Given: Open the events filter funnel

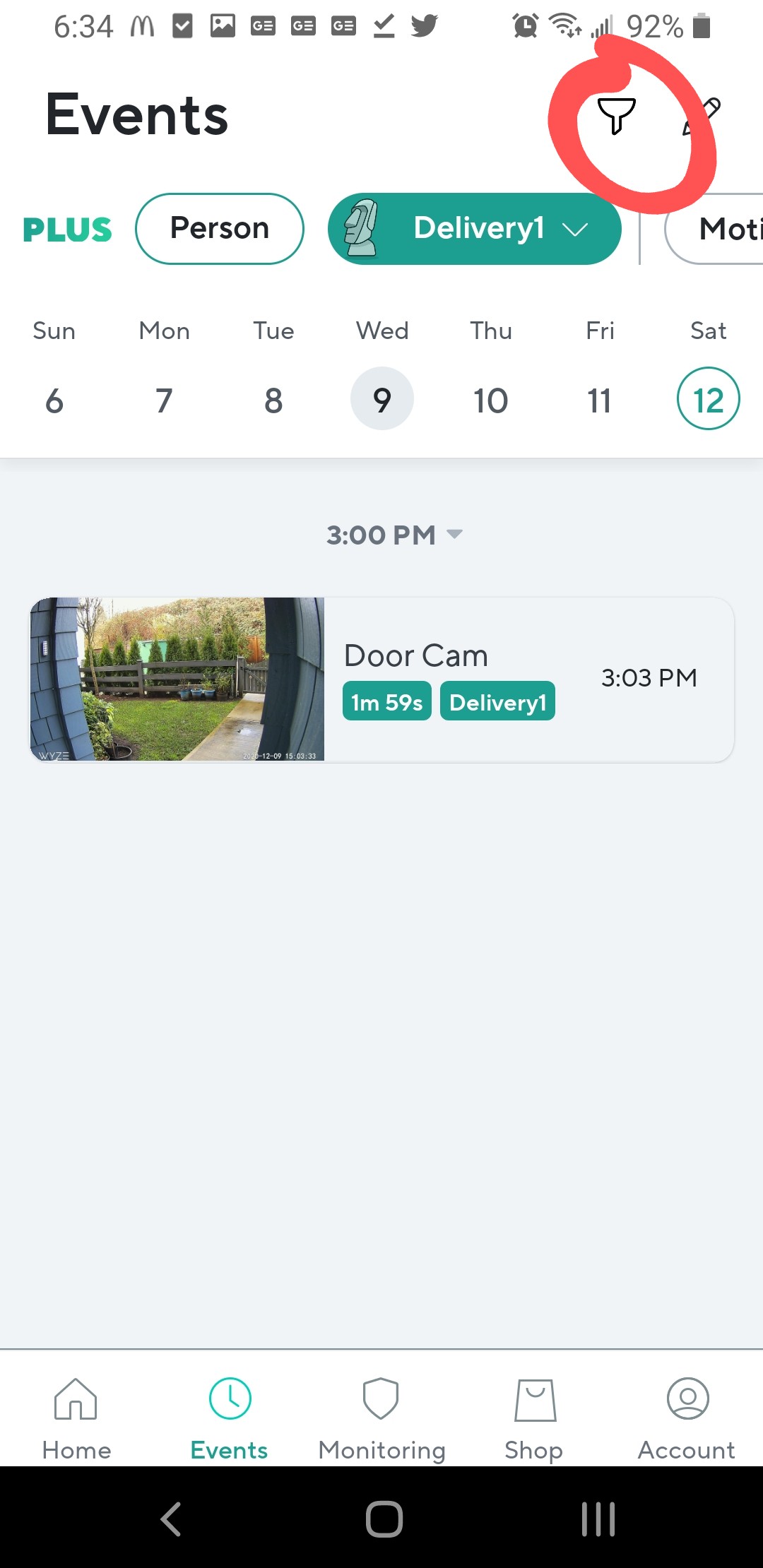Looking at the screenshot, I should pyautogui.click(x=616, y=116).
